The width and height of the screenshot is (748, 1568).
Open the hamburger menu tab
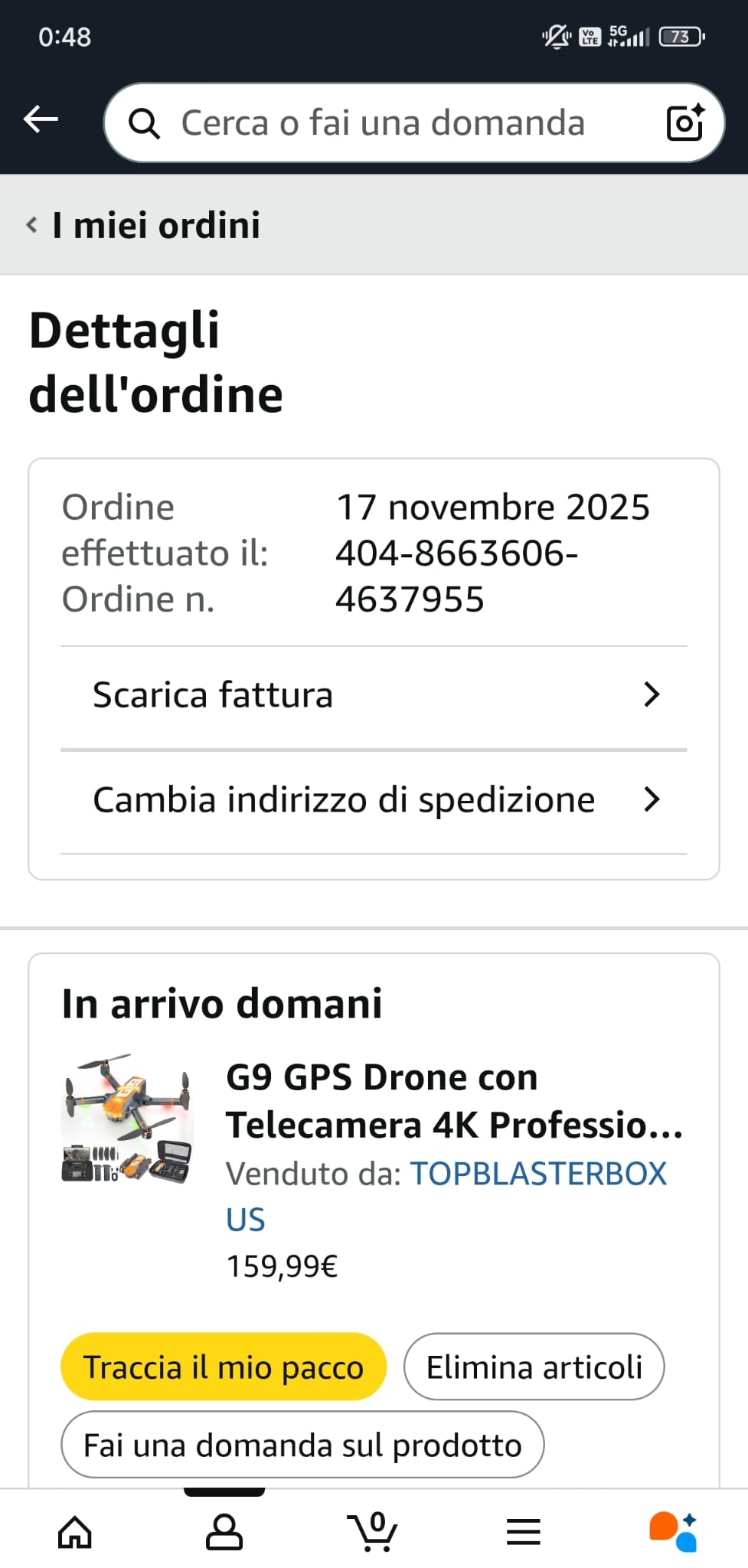point(524,1532)
